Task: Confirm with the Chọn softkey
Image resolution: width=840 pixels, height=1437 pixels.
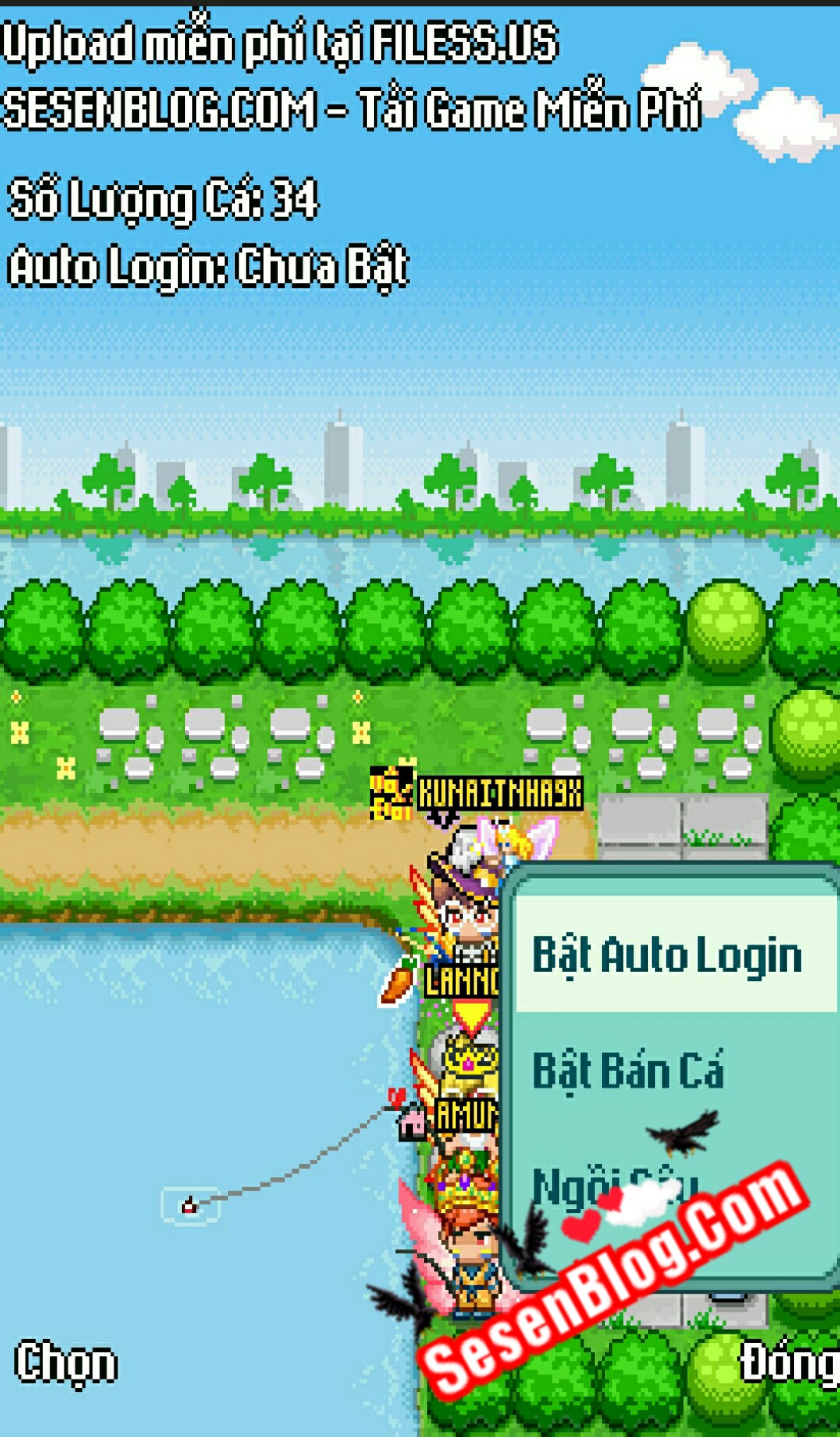Action: click(x=66, y=1363)
